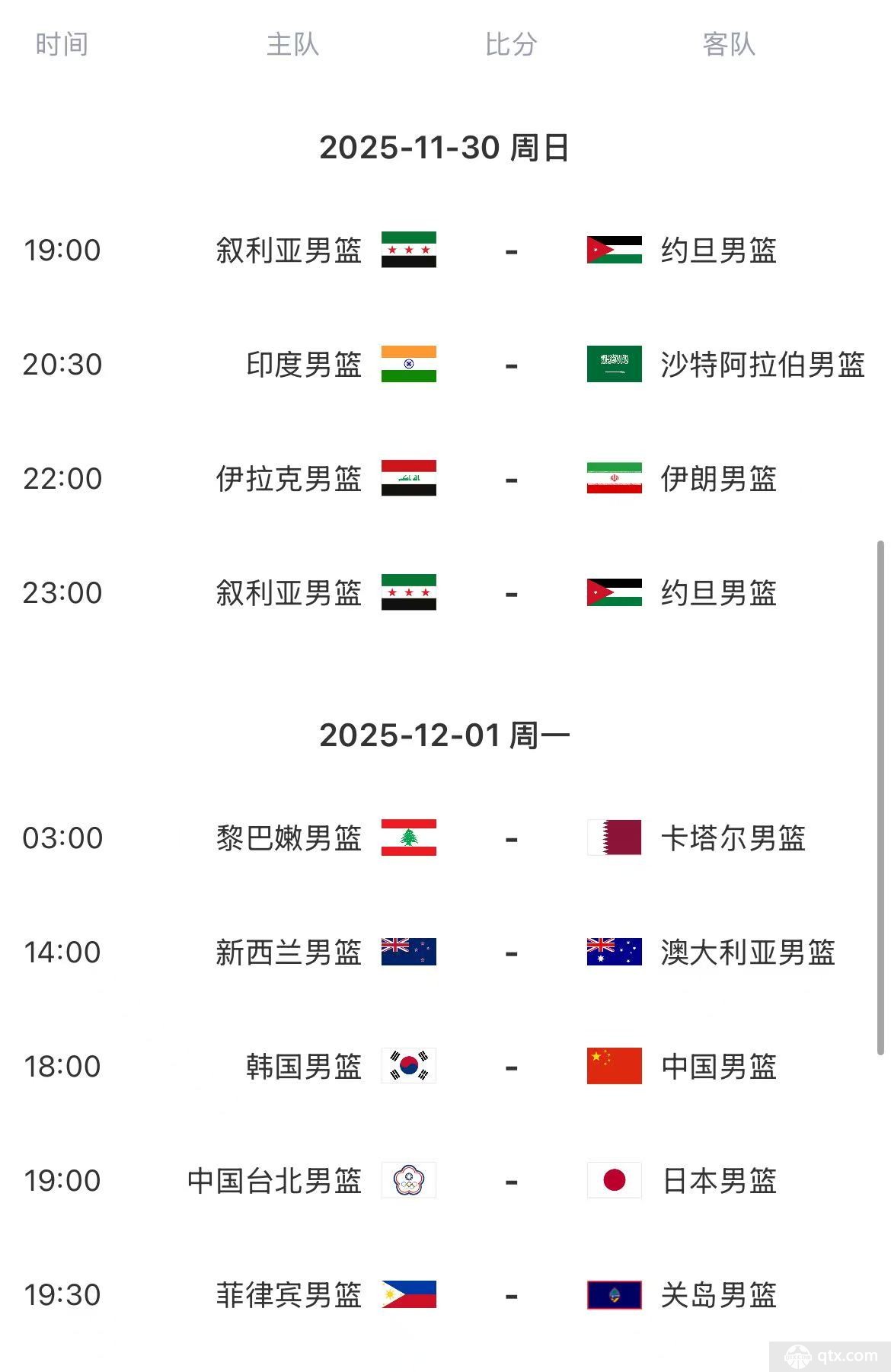Select the 中国台北男篮 vs 日本男篮 match
This screenshot has height=1372, width=891.
(x=510, y=1181)
